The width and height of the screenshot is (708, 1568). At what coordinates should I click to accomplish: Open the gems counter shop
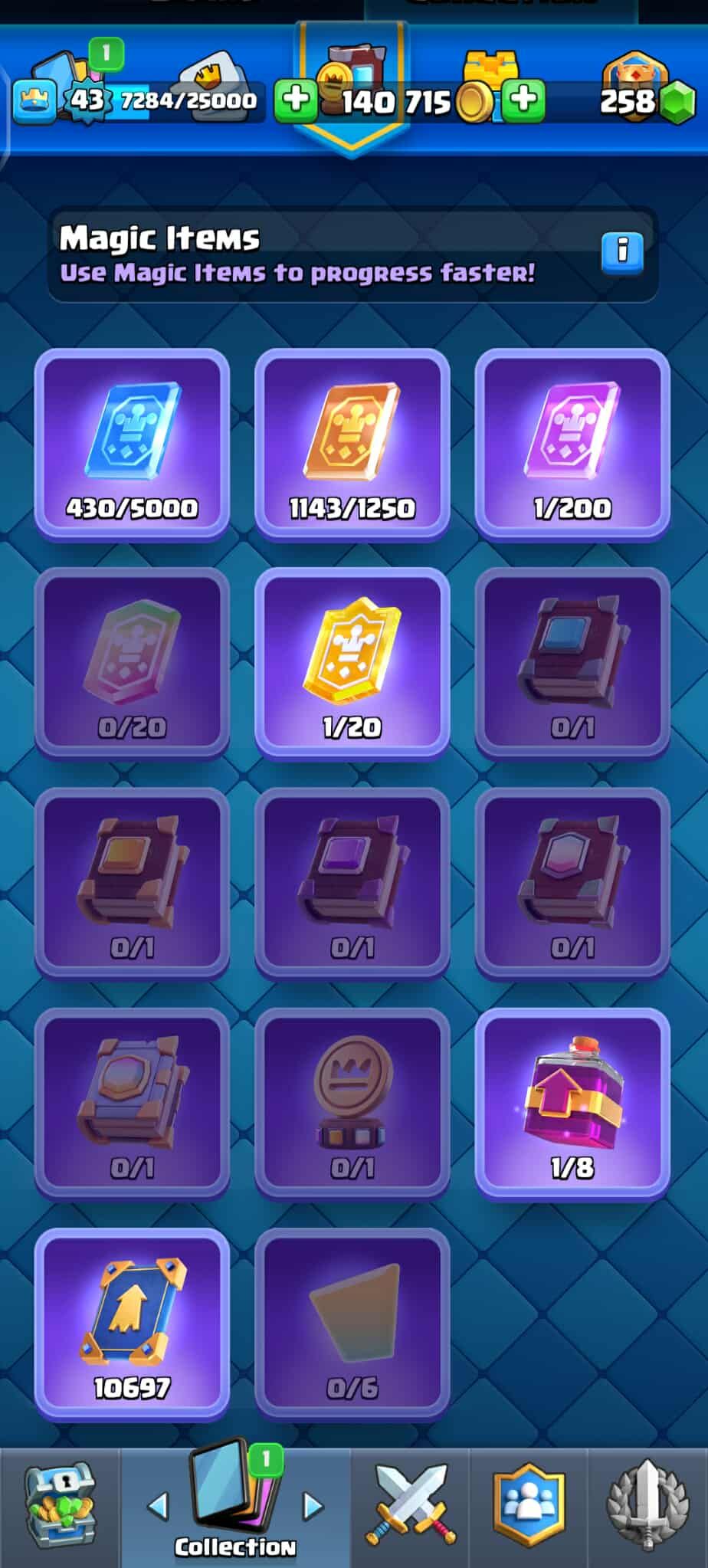pos(644,100)
